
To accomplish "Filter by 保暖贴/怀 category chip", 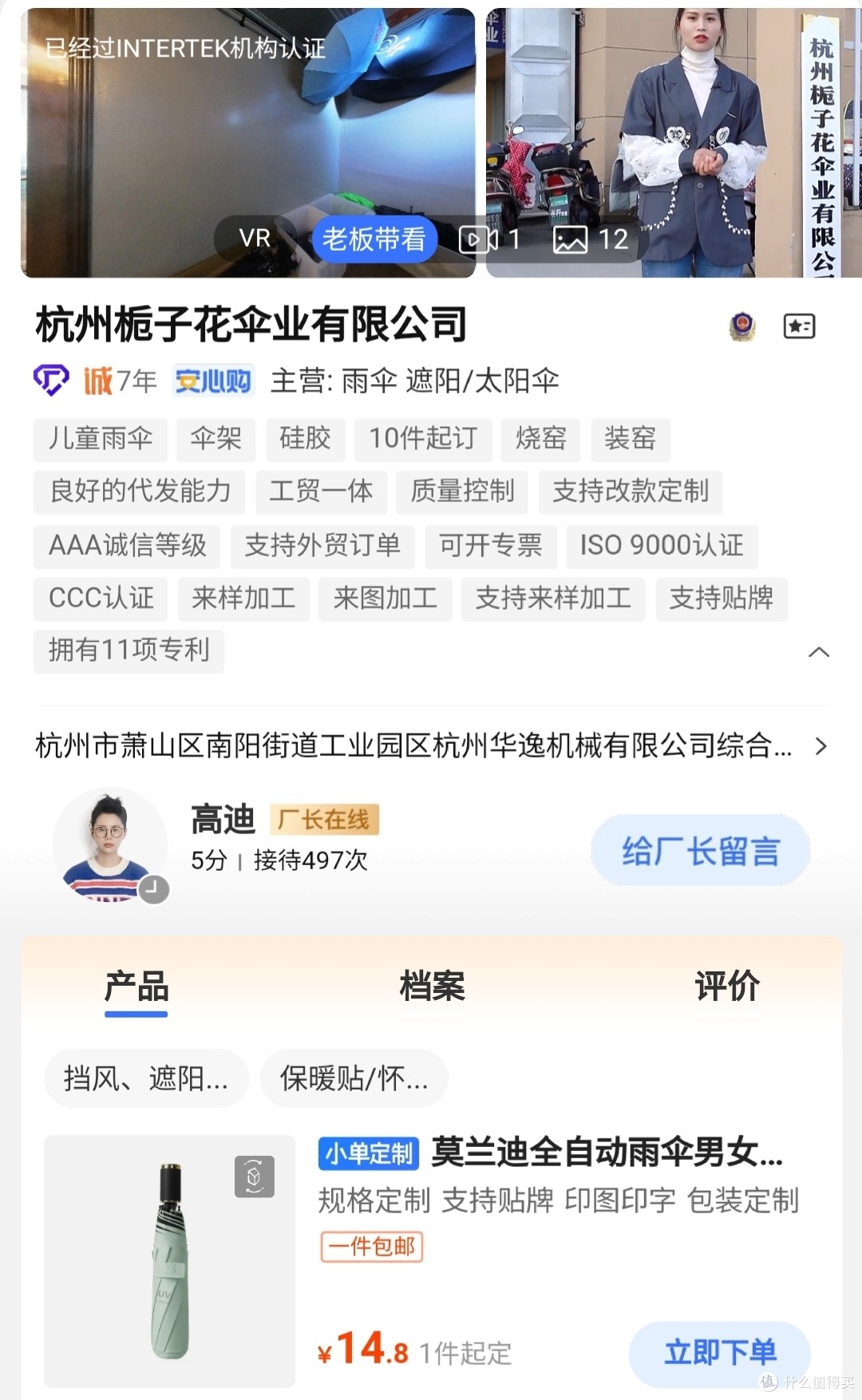I will 354,1078.
